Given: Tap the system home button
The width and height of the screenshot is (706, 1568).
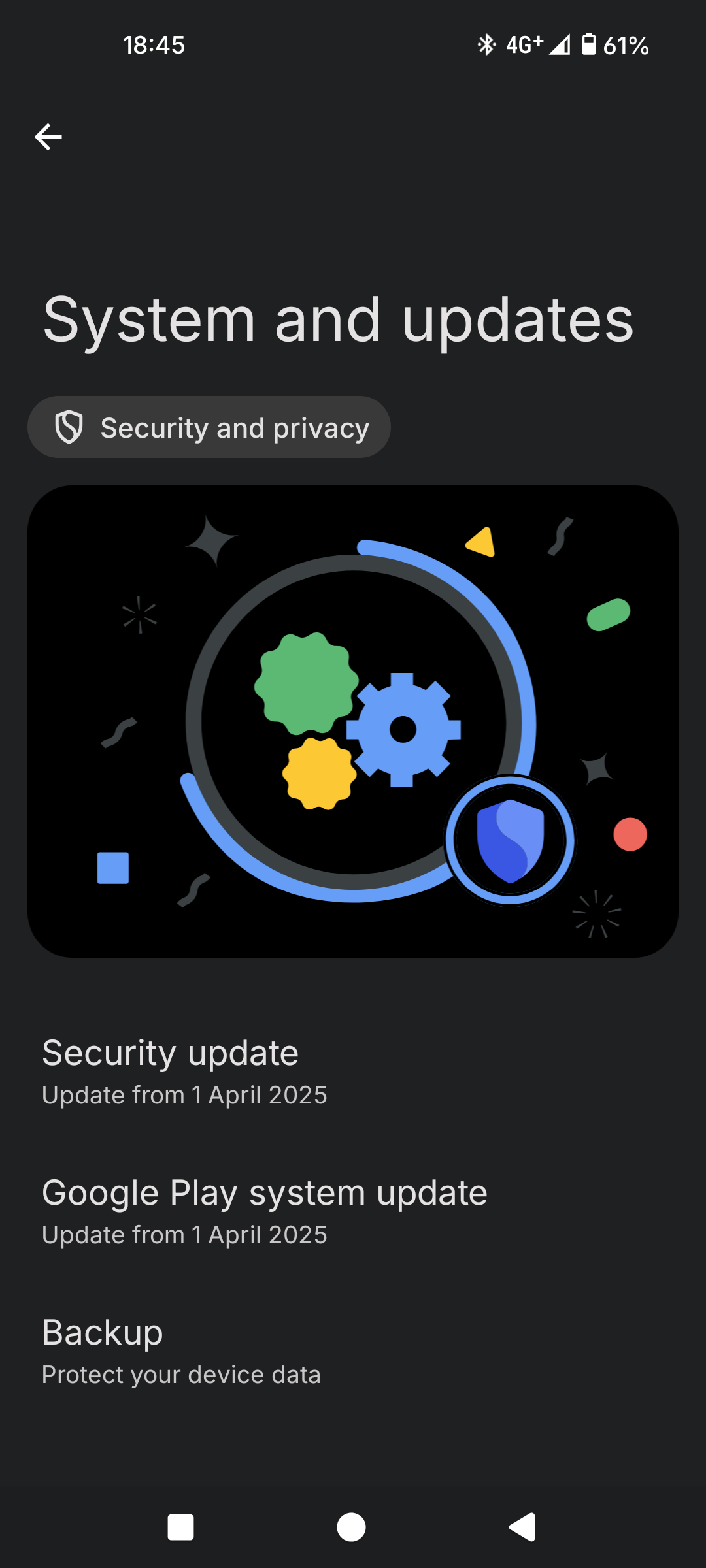Looking at the screenshot, I should pyautogui.click(x=352, y=1527).
